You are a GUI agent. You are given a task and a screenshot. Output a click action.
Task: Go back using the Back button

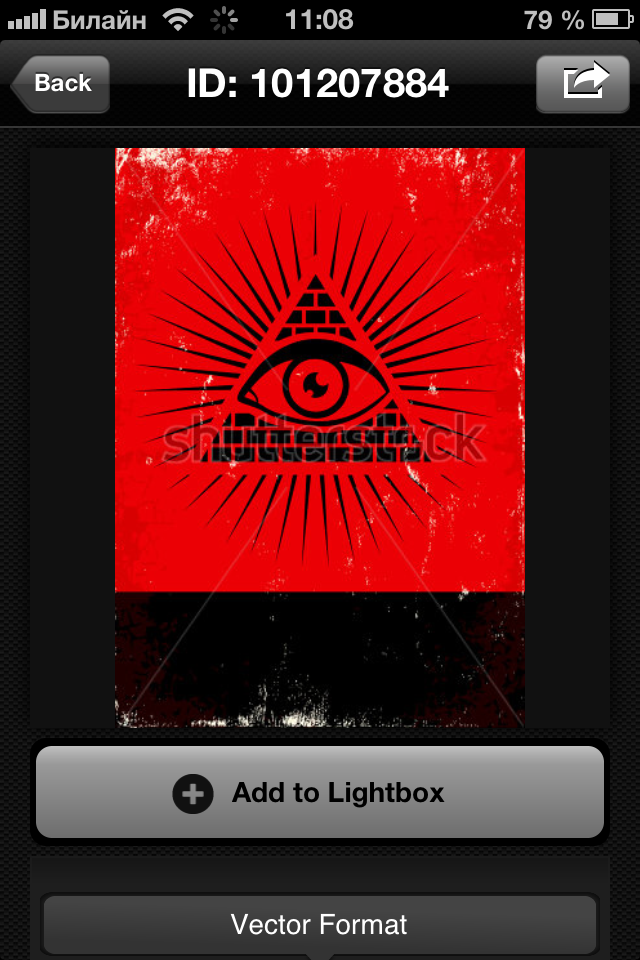click(62, 84)
